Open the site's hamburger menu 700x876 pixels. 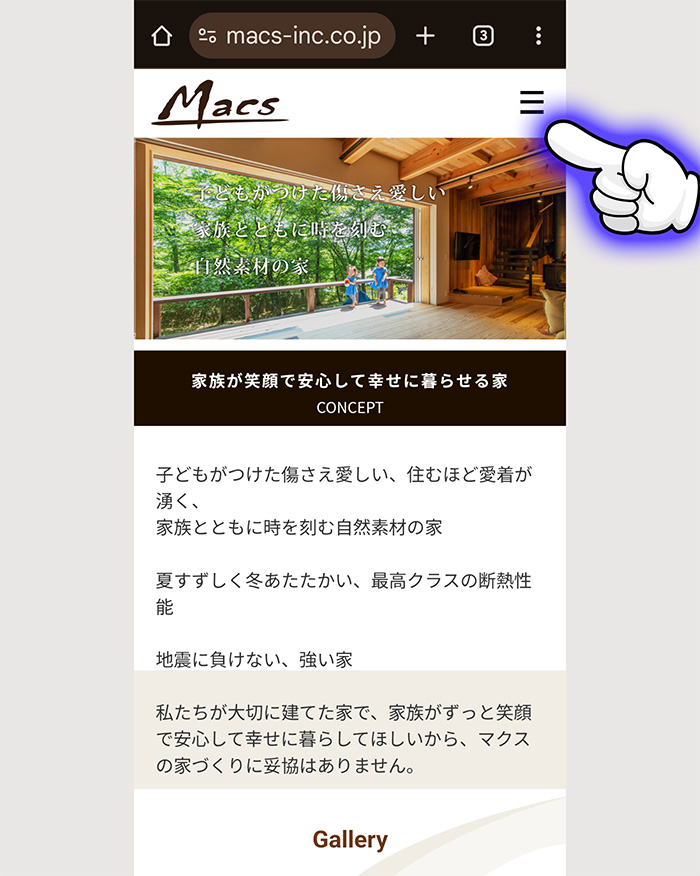tap(531, 103)
